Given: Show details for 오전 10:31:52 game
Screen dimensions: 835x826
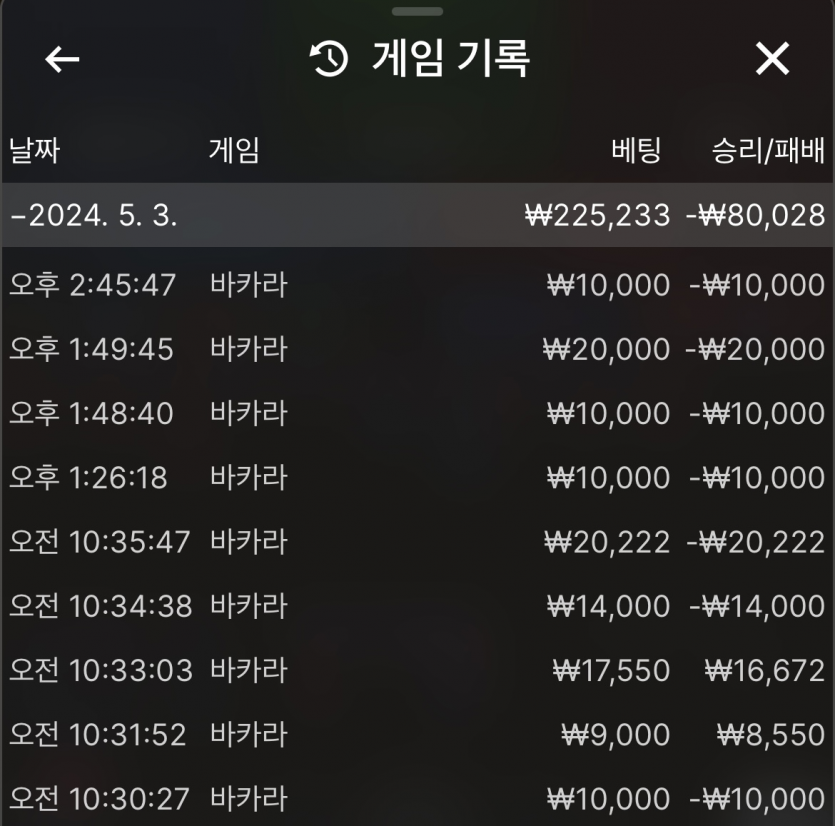Looking at the screenshot, I should pos(417,735).
